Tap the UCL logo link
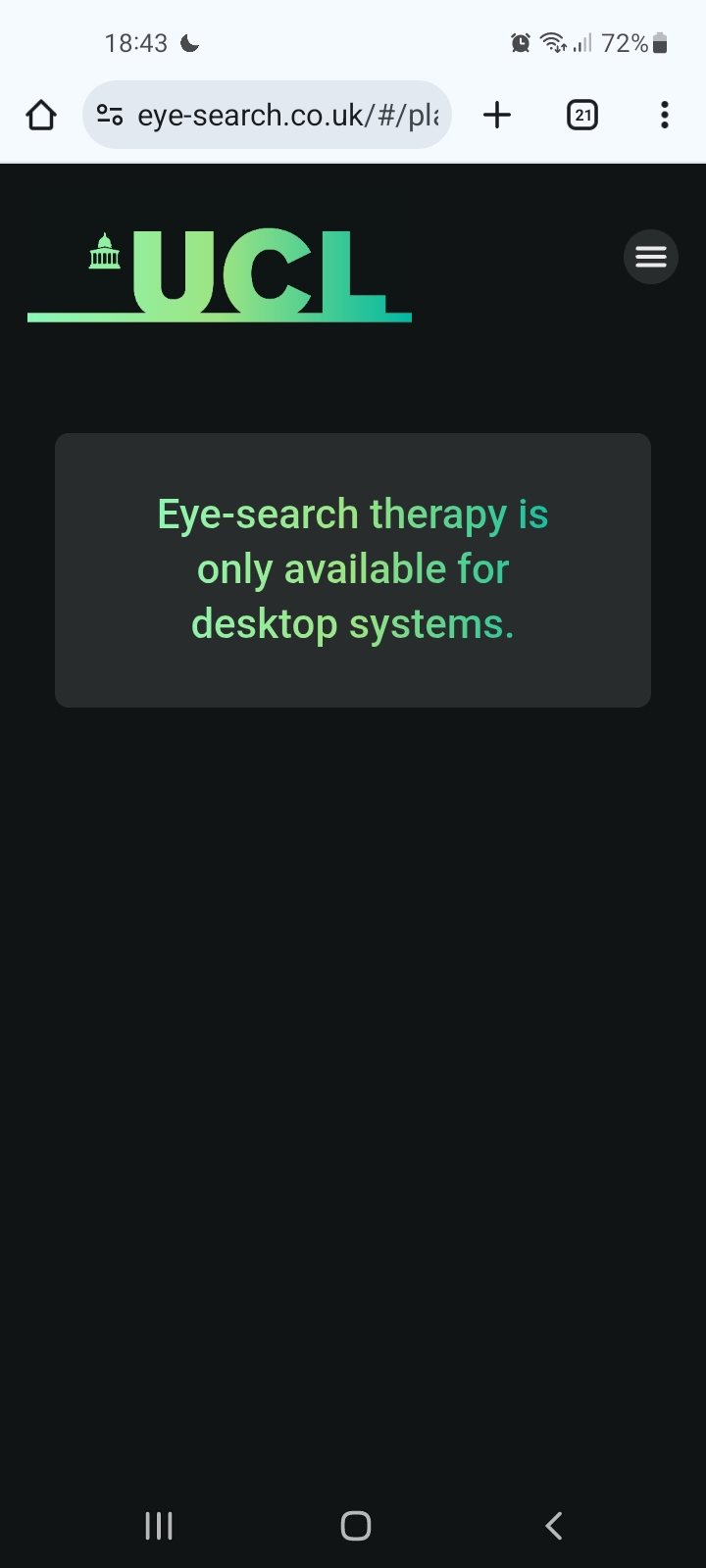 tap(220, 275)
